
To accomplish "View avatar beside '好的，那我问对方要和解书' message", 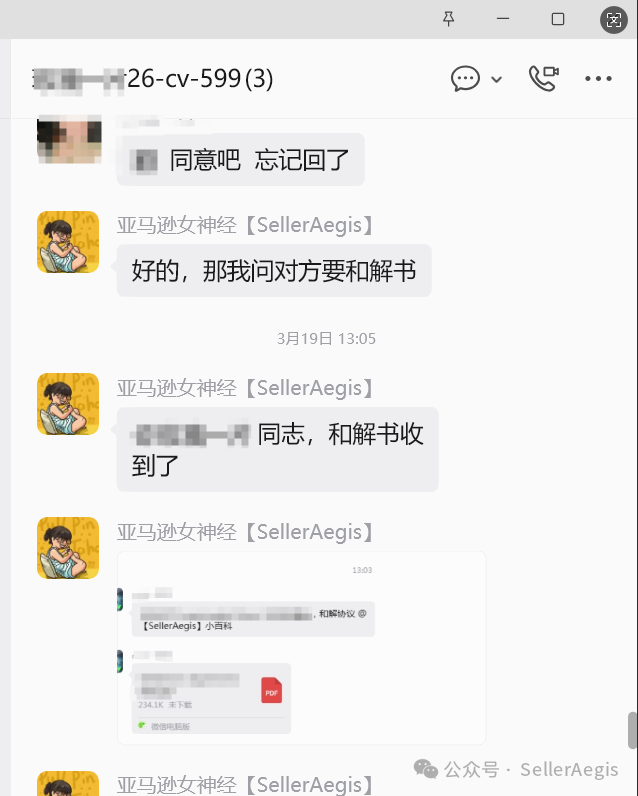I will (x=68, y=242).
